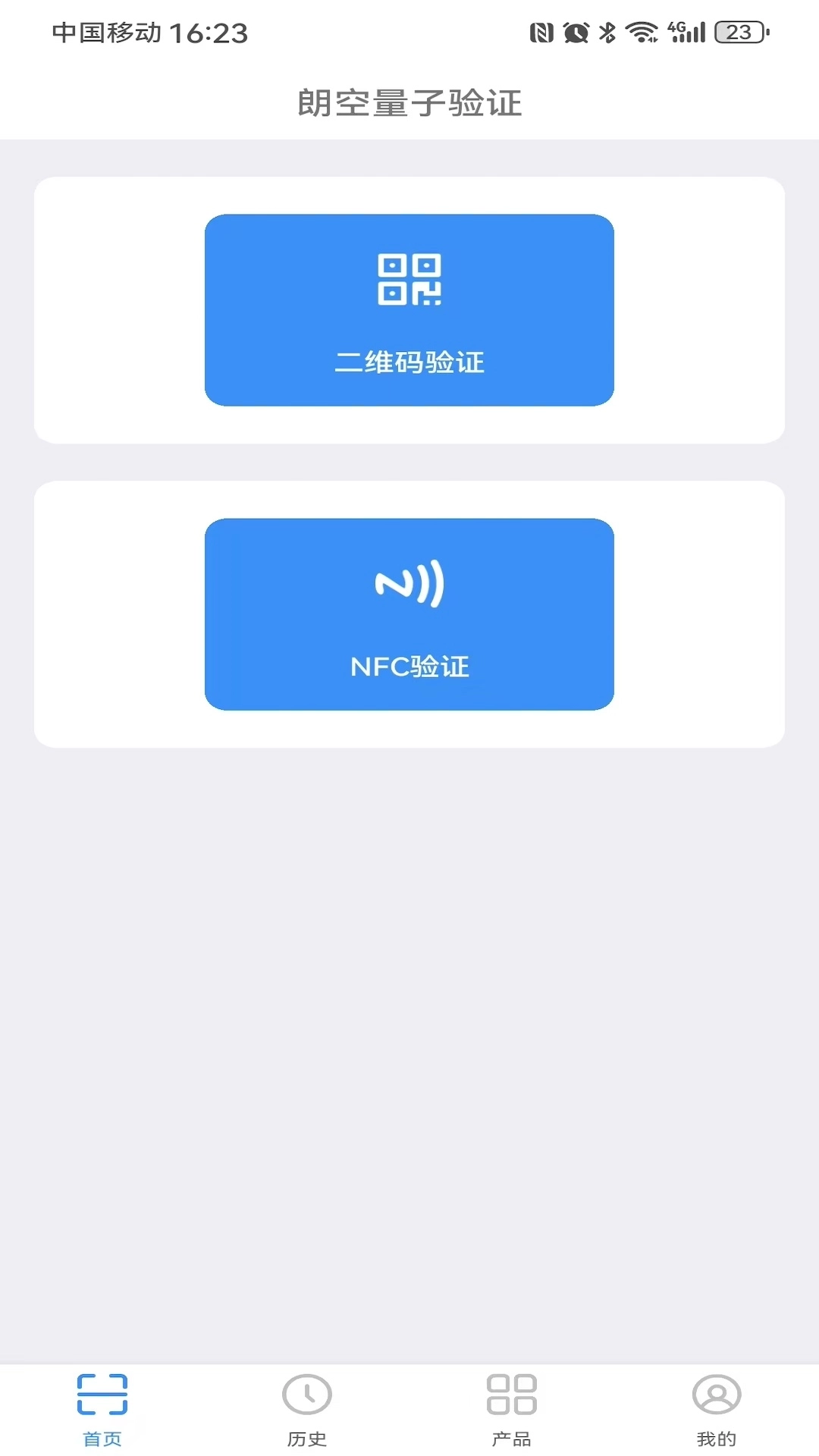Image resolution: width=819 pixels, height=1456 pixels.
Task: Click the NFC icon in the status bar
Action: pyautogui.click(x=540, y=33)
